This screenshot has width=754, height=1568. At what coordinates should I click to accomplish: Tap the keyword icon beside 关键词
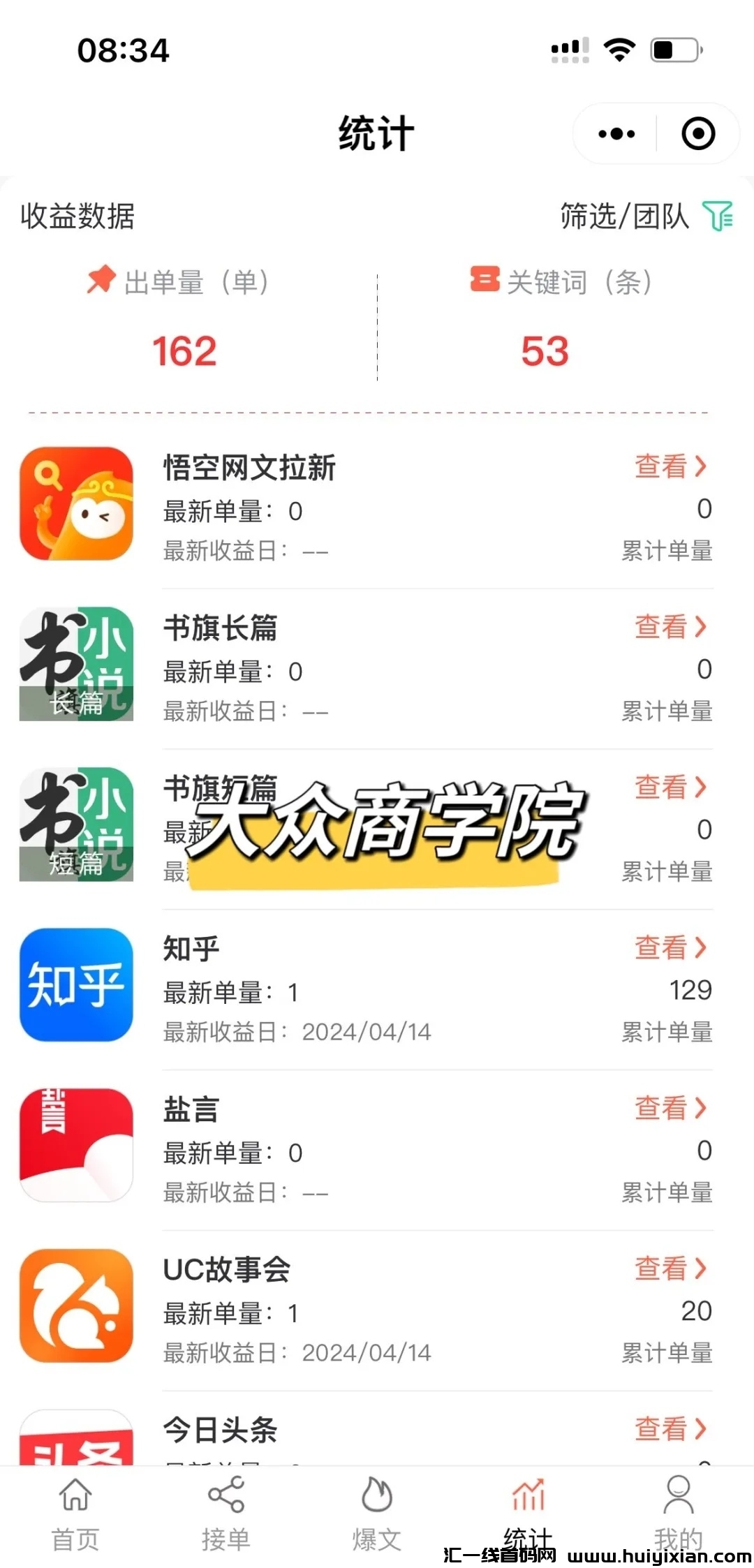pyautogui.click(x=485, y=281)
